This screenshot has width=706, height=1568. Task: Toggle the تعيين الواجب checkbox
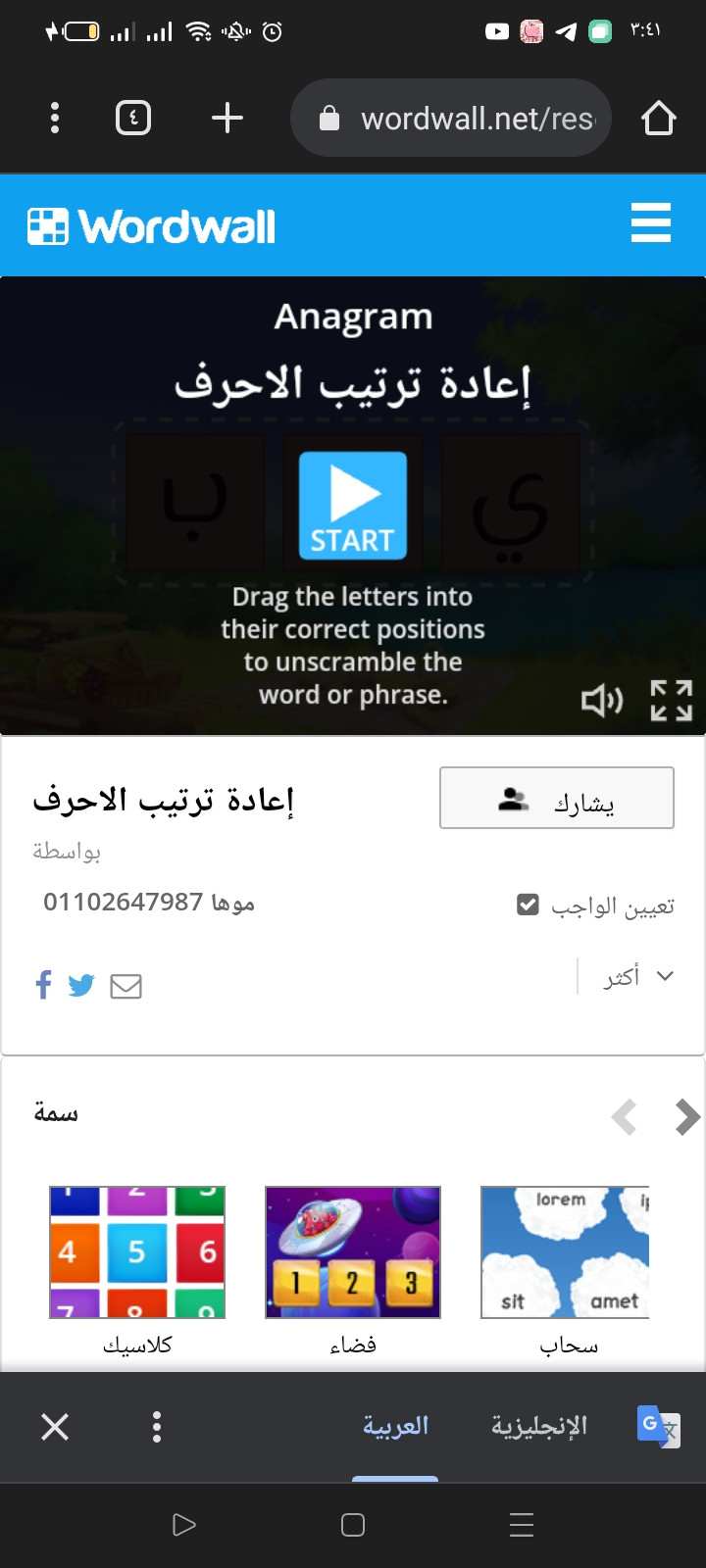(528, 905)
